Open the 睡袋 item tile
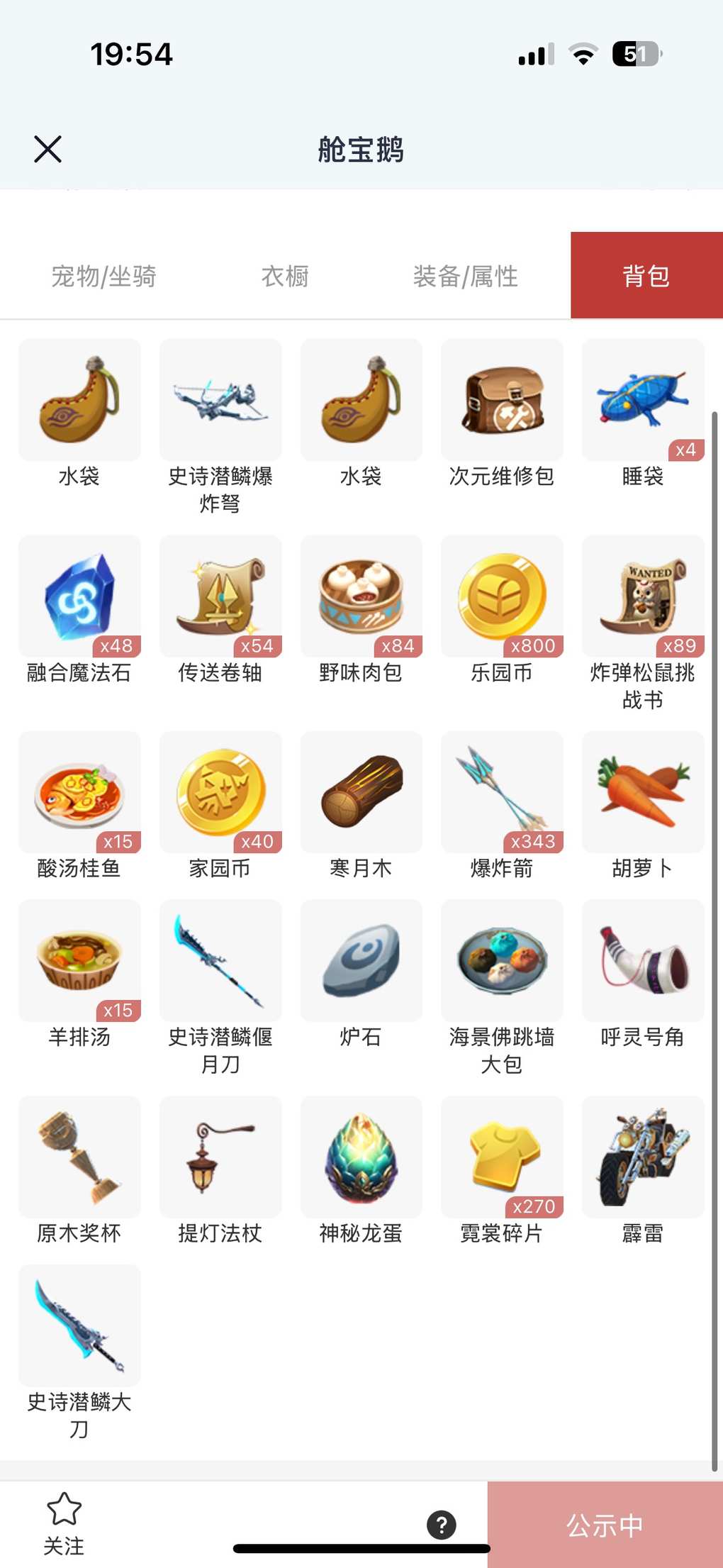Screen dimensions: 723x1568 pyautogui.click(x=643, y=400)
